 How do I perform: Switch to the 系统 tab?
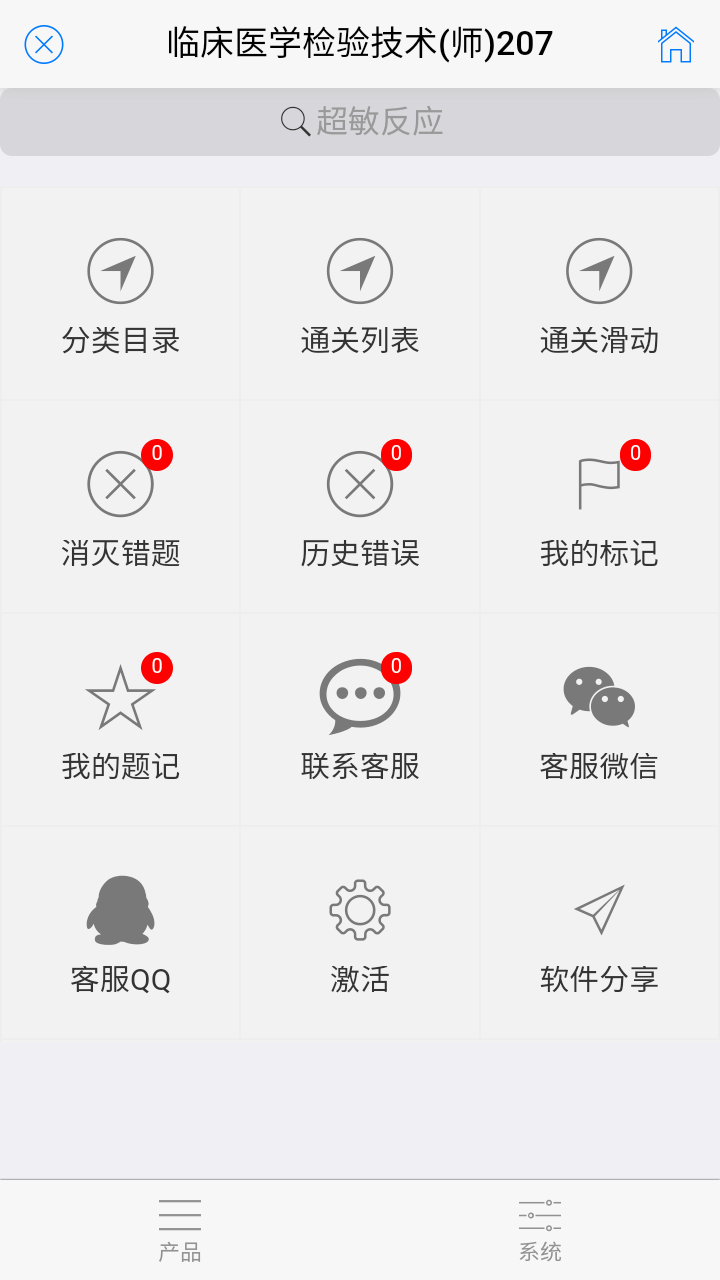pyautogui.click(x=540, y=1225)
